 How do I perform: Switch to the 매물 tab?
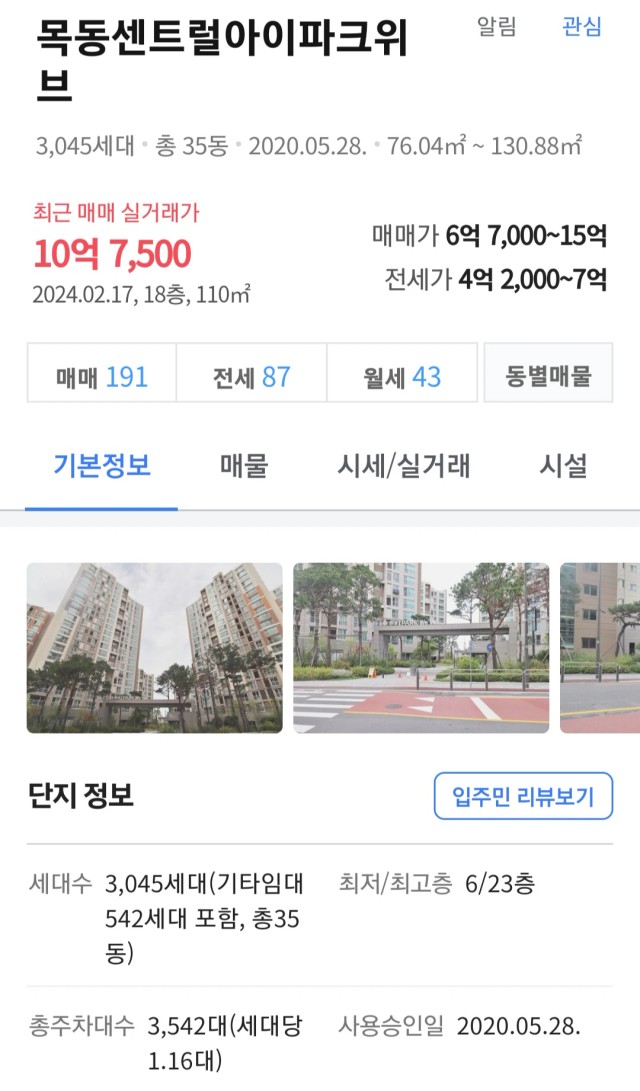244,466
